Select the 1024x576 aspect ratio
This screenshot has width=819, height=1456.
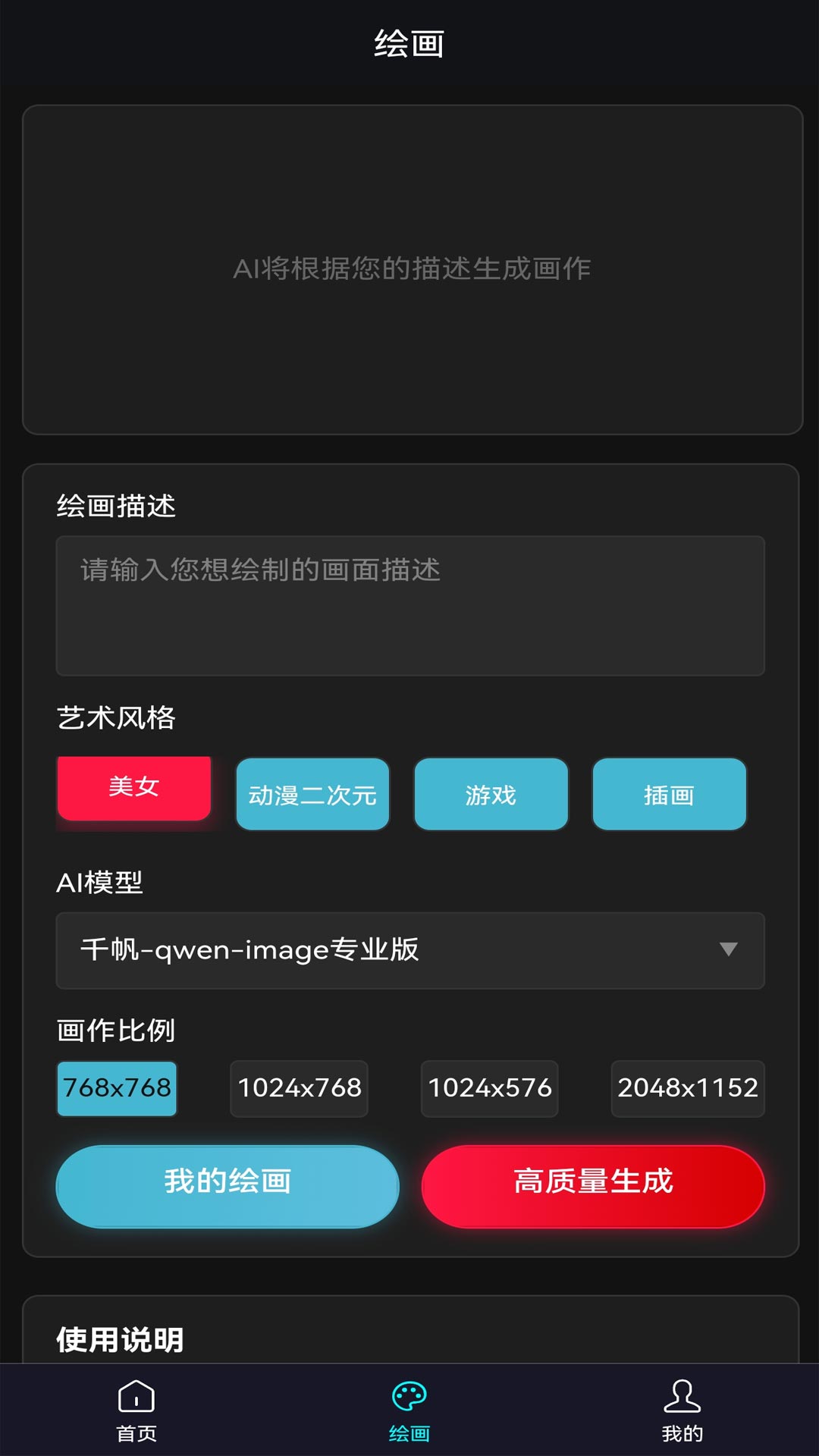tap(489, 1089)
